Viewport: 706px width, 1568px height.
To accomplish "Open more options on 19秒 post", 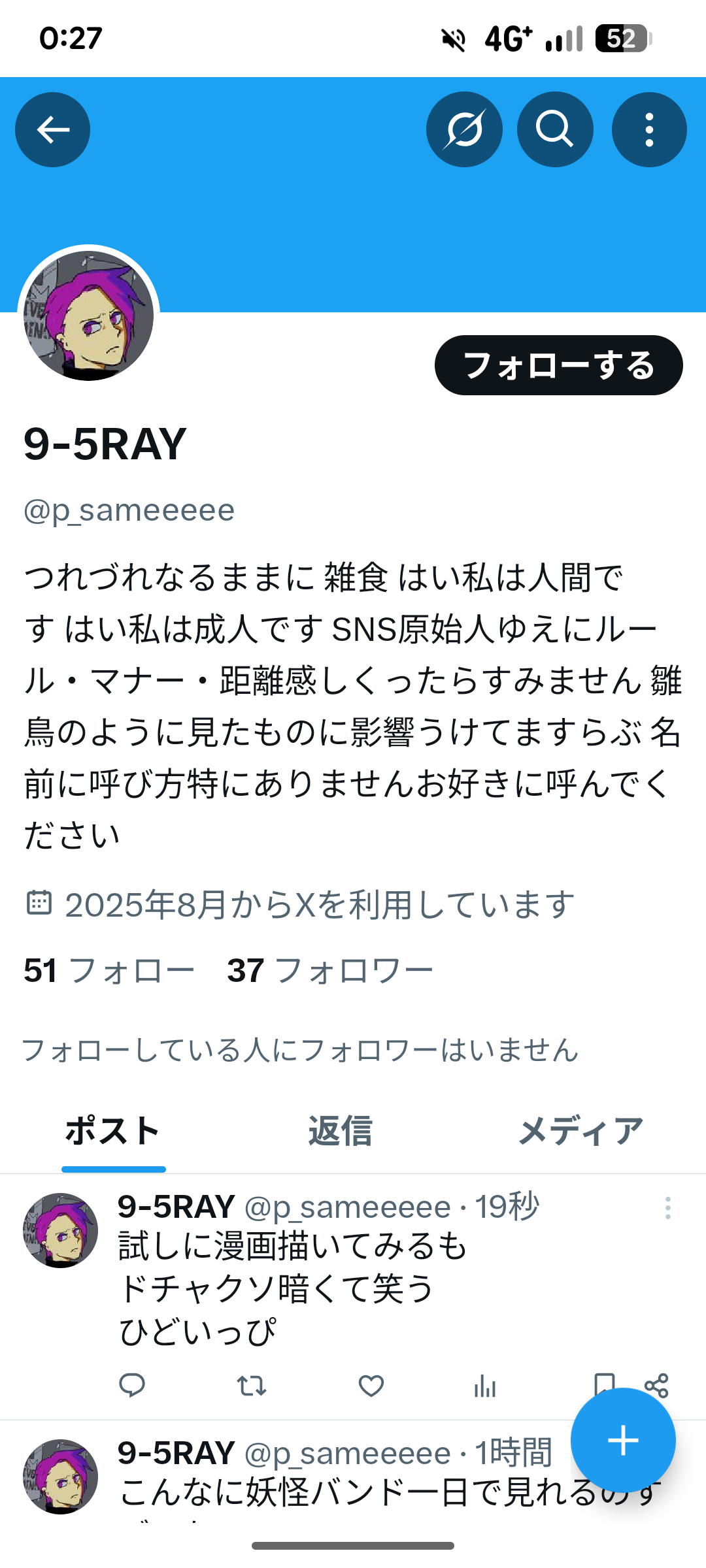I will 667,1208.
